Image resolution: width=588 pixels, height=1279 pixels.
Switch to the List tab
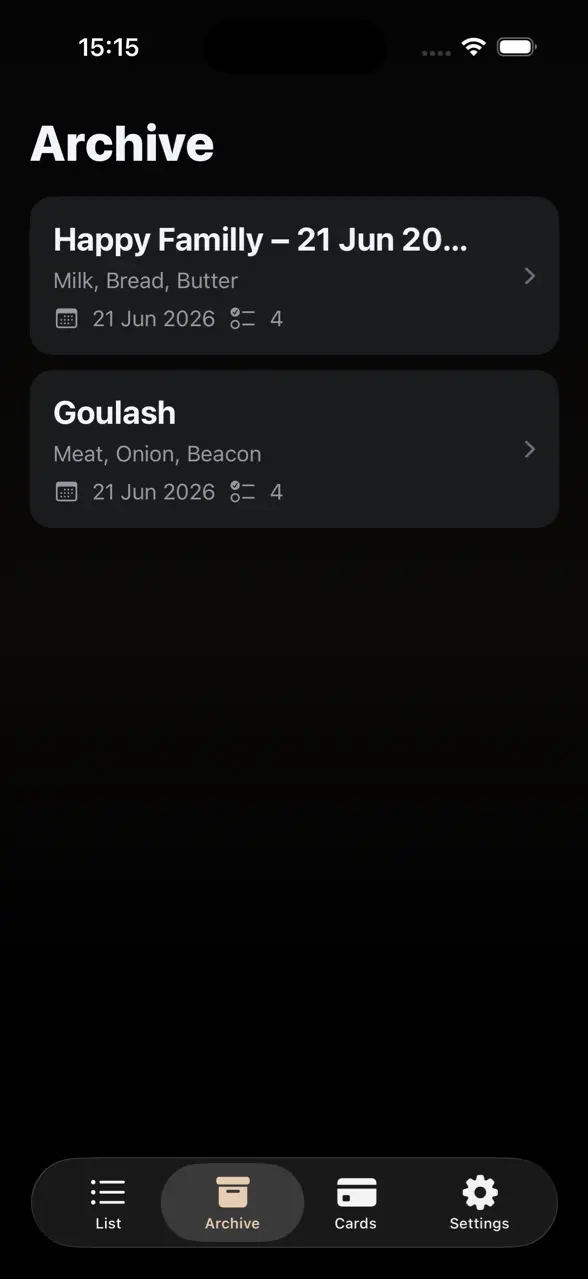(108, 1203)
